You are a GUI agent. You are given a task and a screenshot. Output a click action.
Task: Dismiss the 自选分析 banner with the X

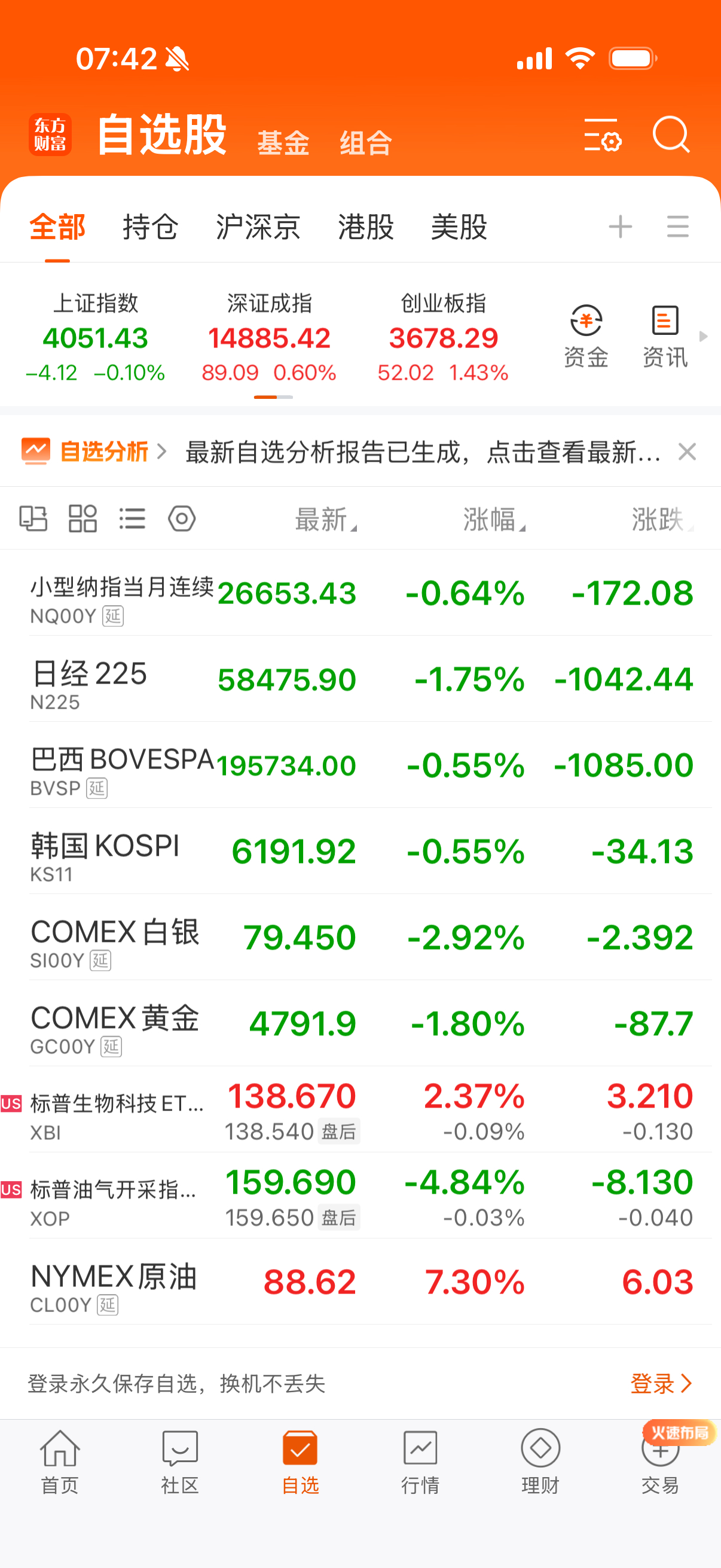[687, 452]
